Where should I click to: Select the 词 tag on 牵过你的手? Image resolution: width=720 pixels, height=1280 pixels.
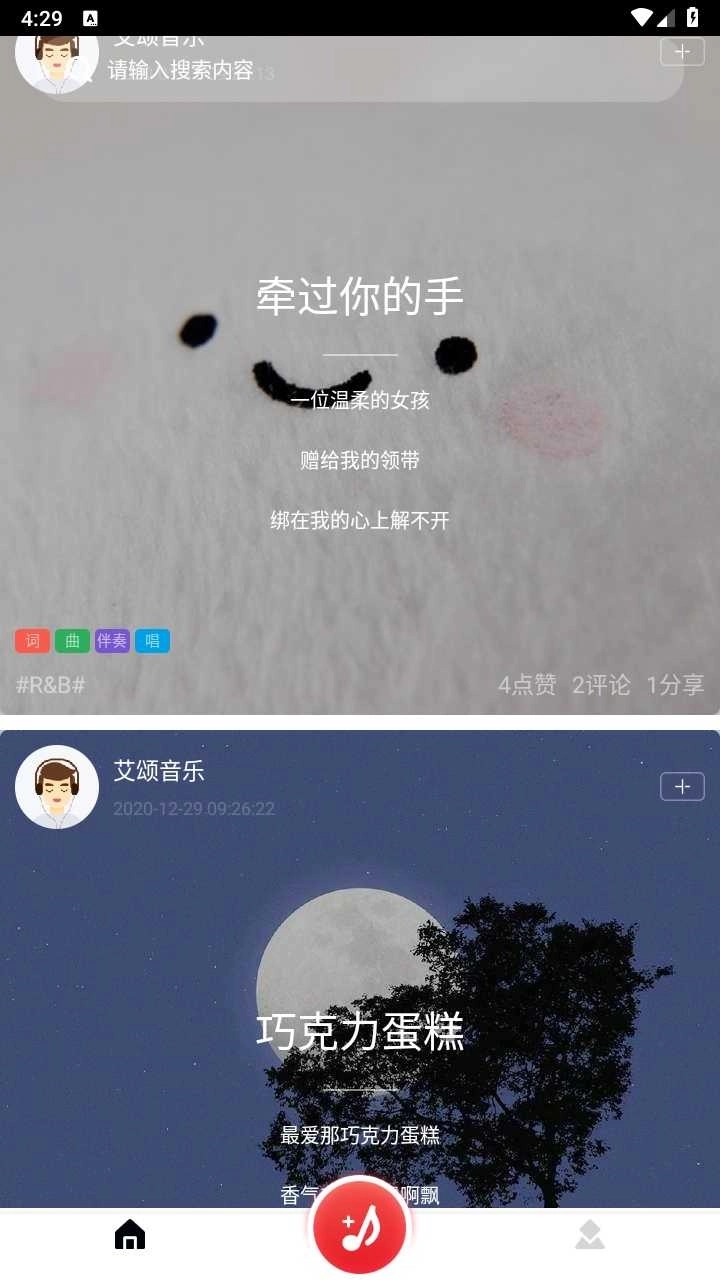click(x=32, y=641)
